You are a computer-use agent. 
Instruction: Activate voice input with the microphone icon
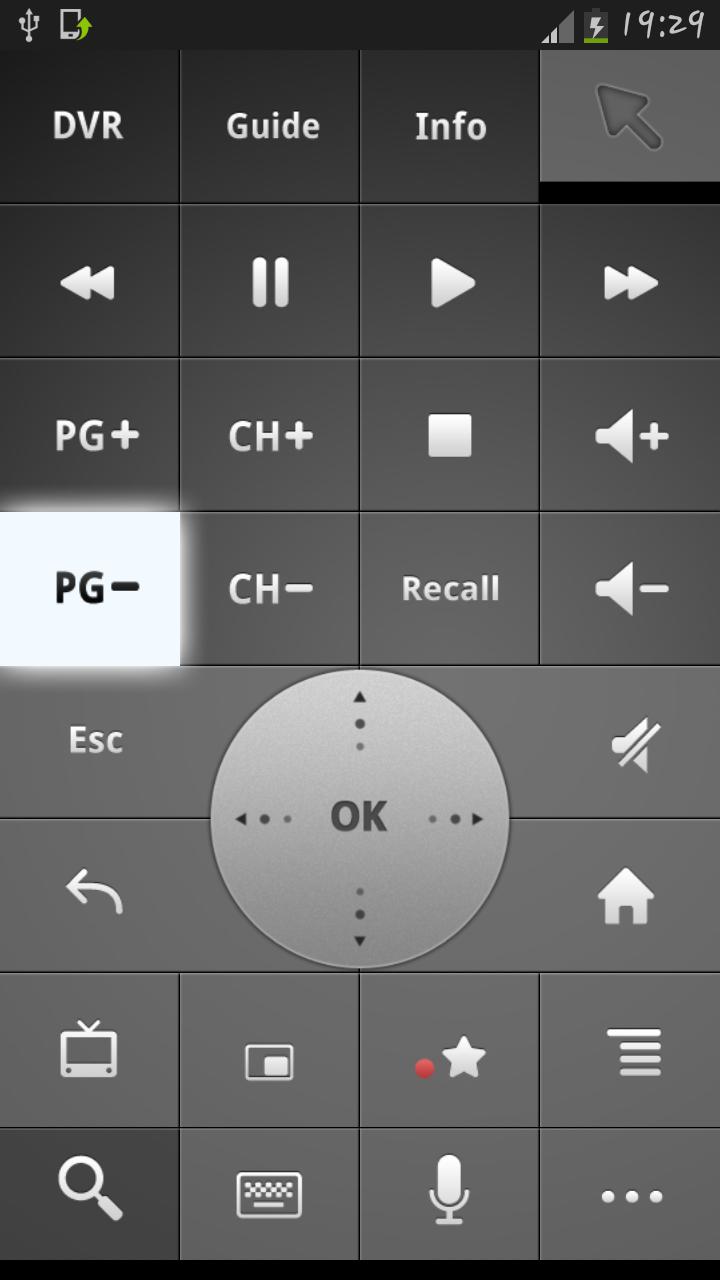(449, 1196)
